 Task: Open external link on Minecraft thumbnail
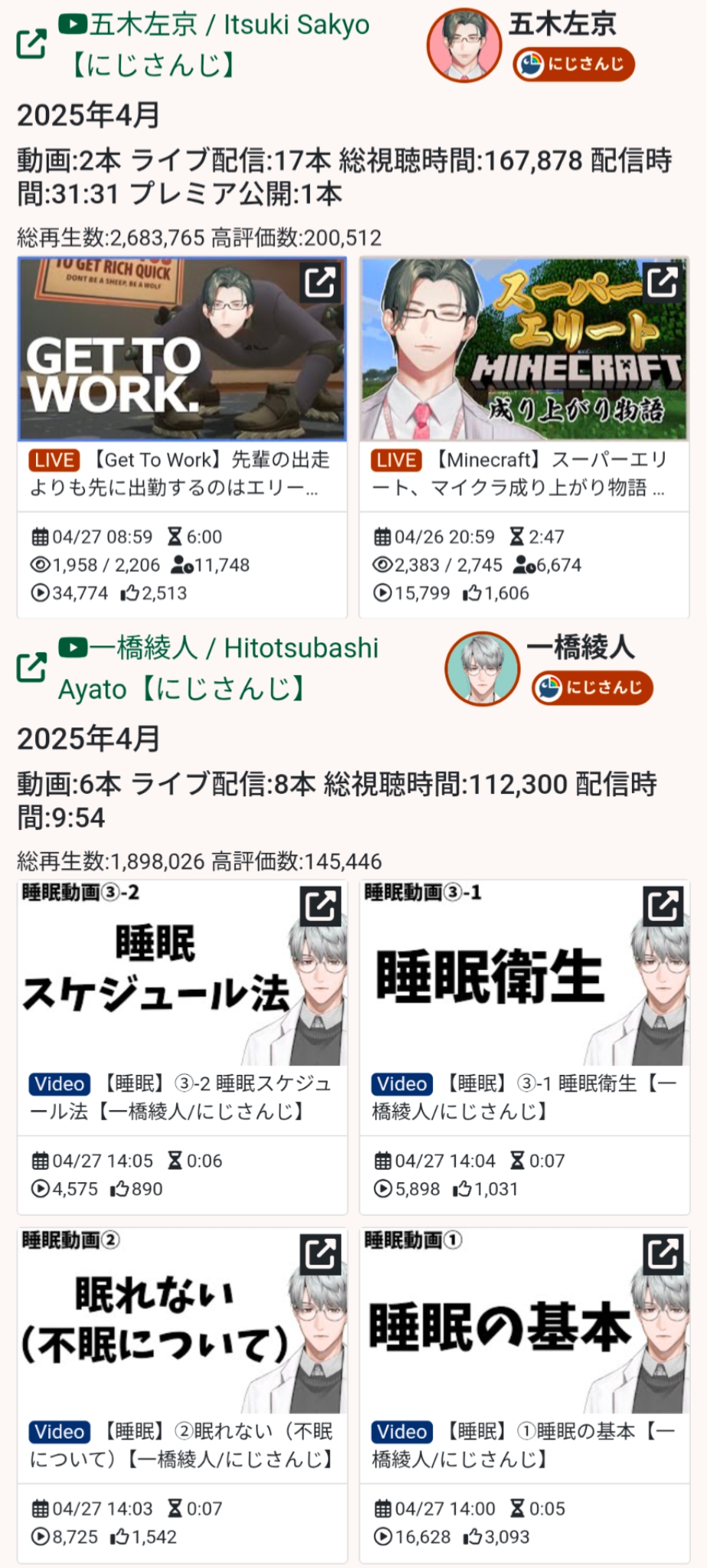pos(662,282)
